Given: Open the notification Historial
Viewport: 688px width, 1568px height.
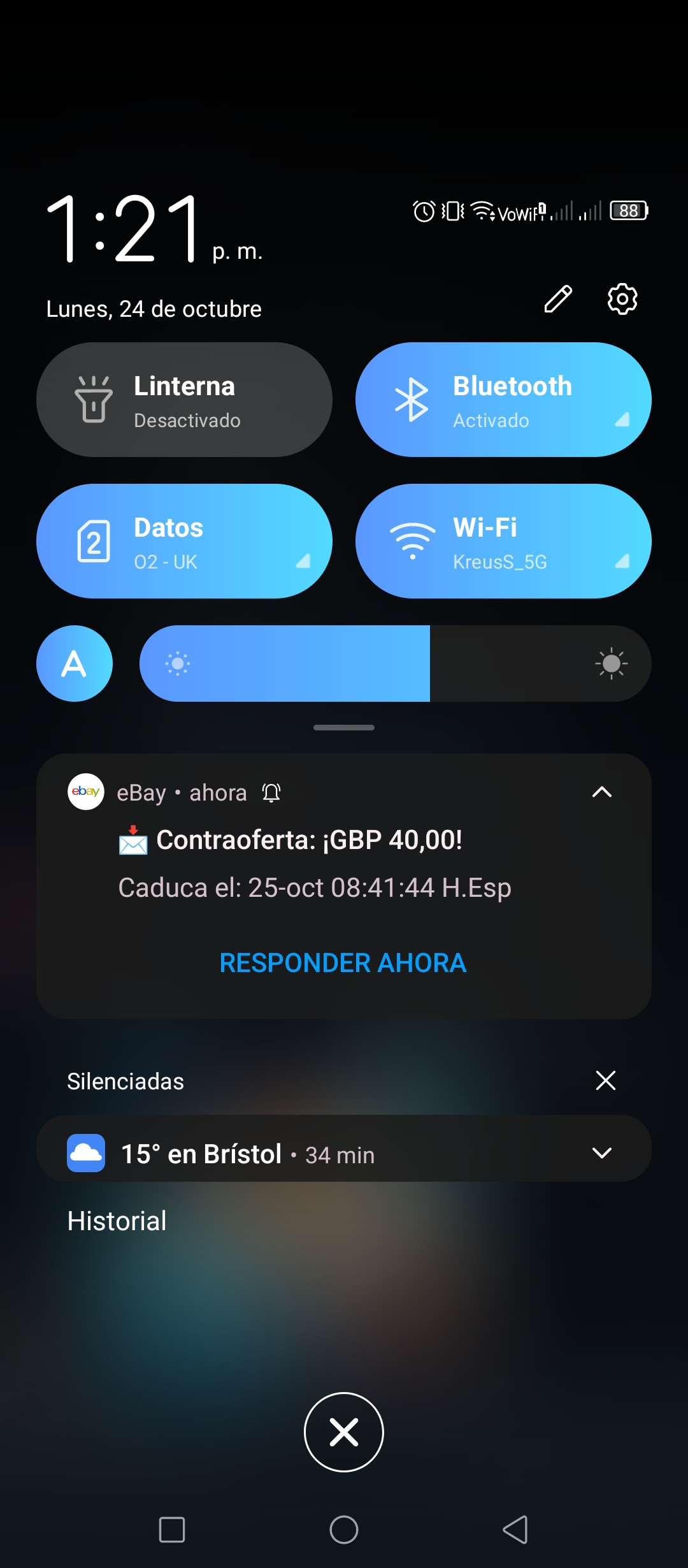Looking at the screenshot, I should (117, 1221).
